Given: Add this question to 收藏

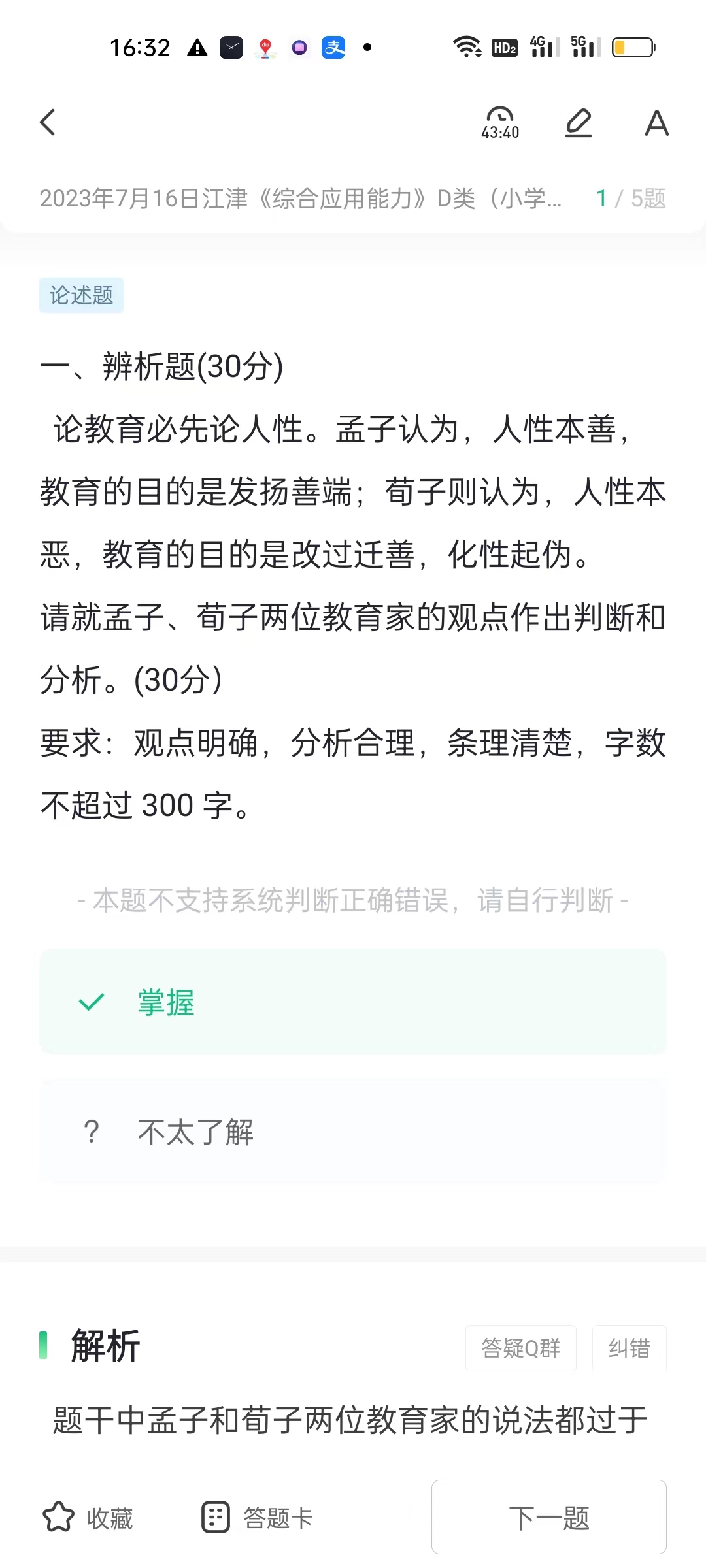Looking at the screenshot, I should tap(88, 1518).
